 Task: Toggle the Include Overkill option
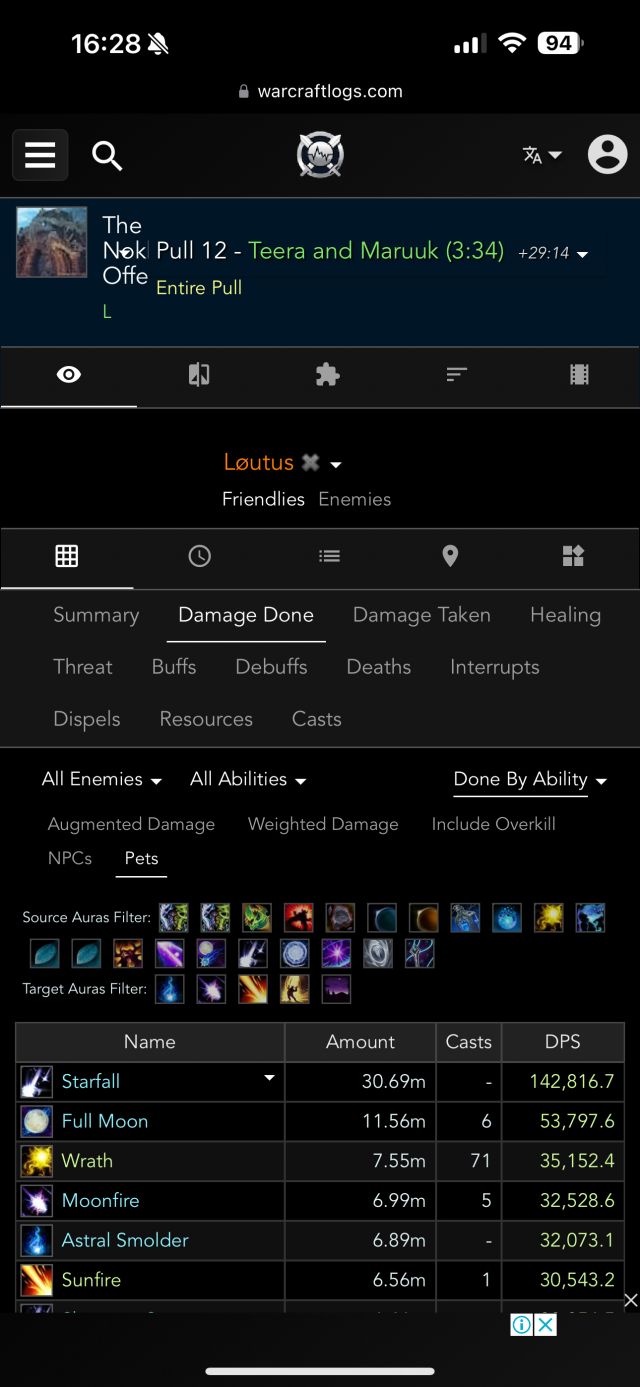pyautogui.click(x=493, y=824)
